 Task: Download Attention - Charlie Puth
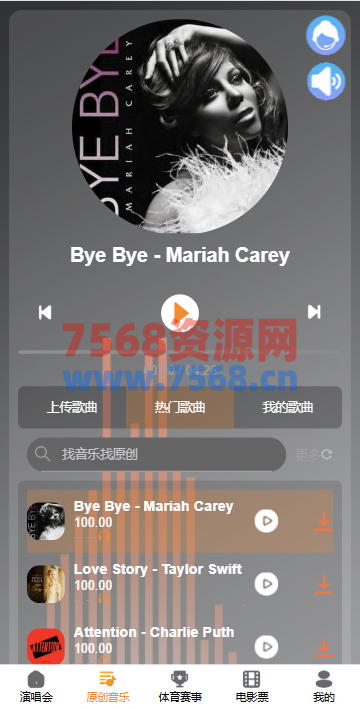[x=323, y=647]
